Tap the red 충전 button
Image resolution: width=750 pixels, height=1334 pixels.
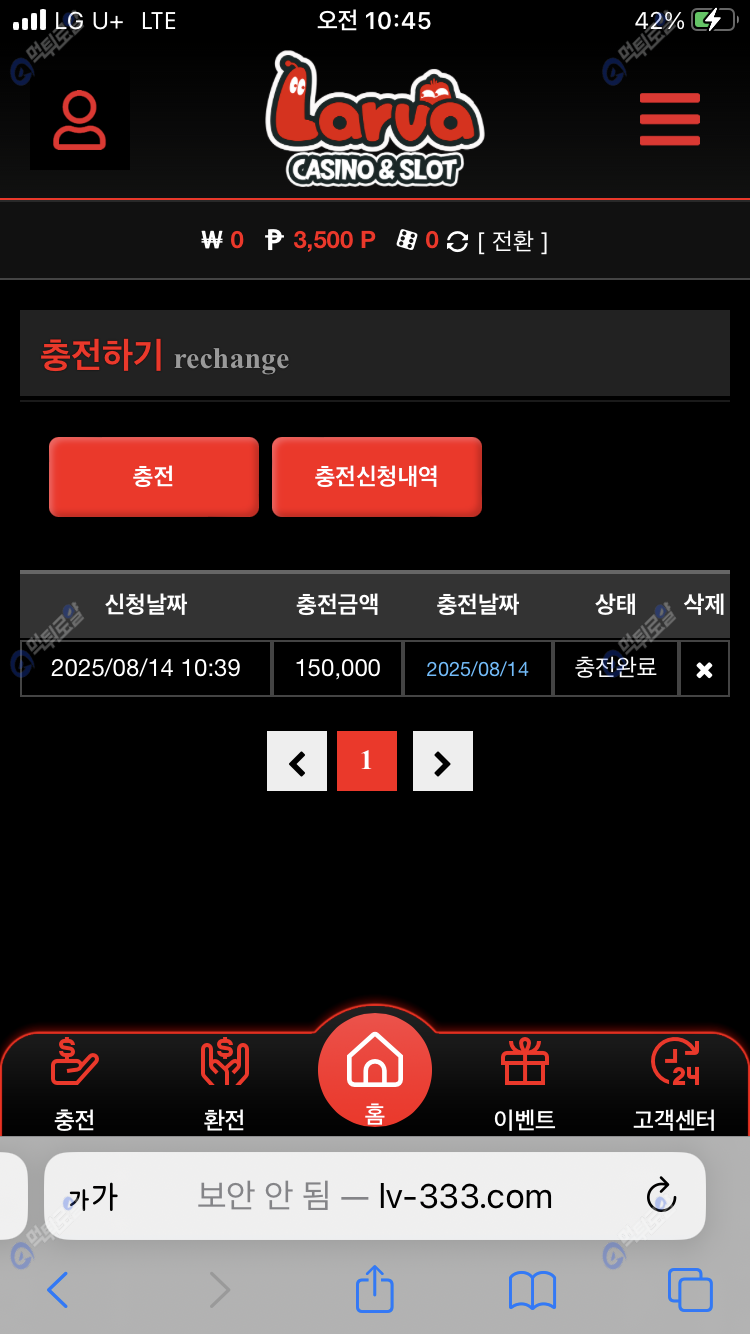point(154,477)
